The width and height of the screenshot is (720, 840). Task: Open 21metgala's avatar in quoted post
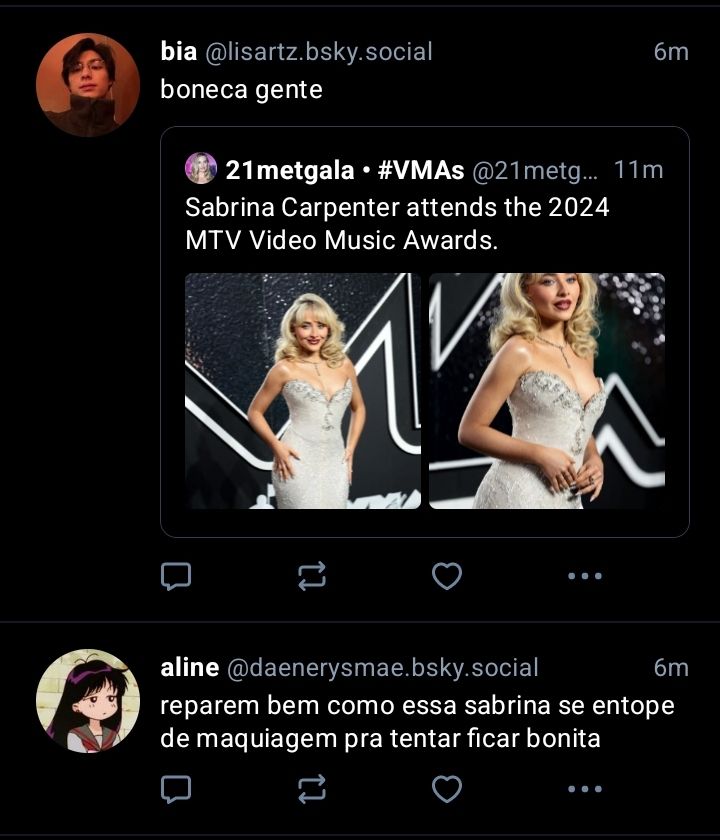pos(201,169)
